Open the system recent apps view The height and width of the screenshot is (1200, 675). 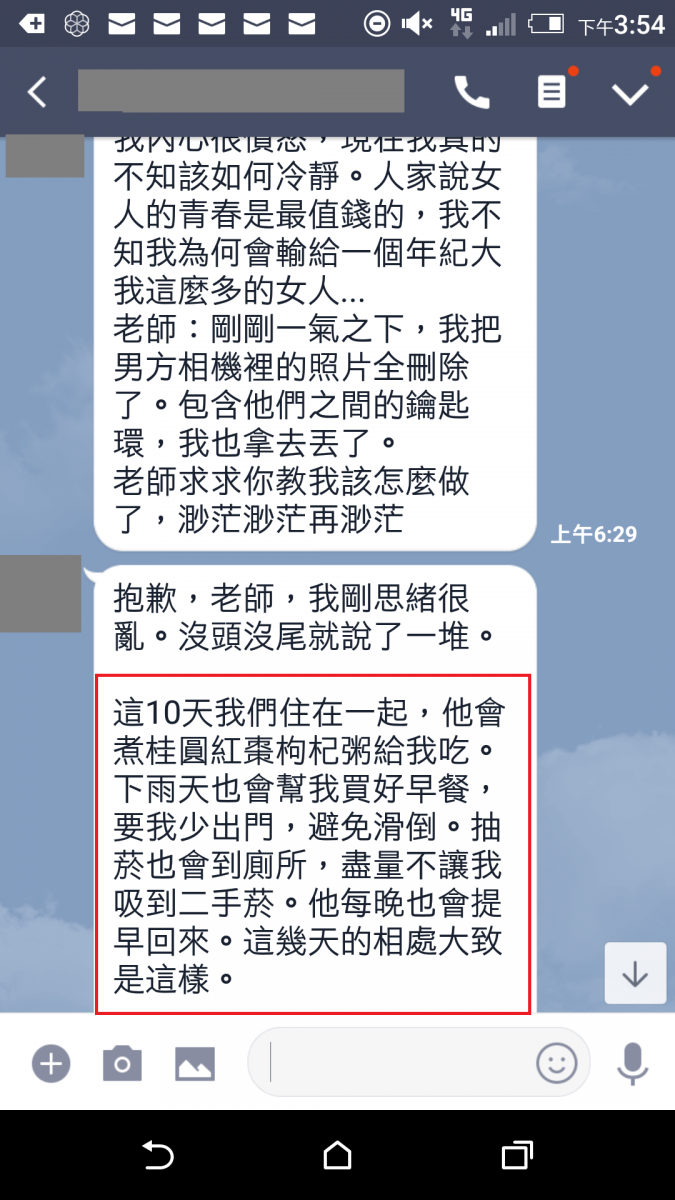tap(516, 1156)
